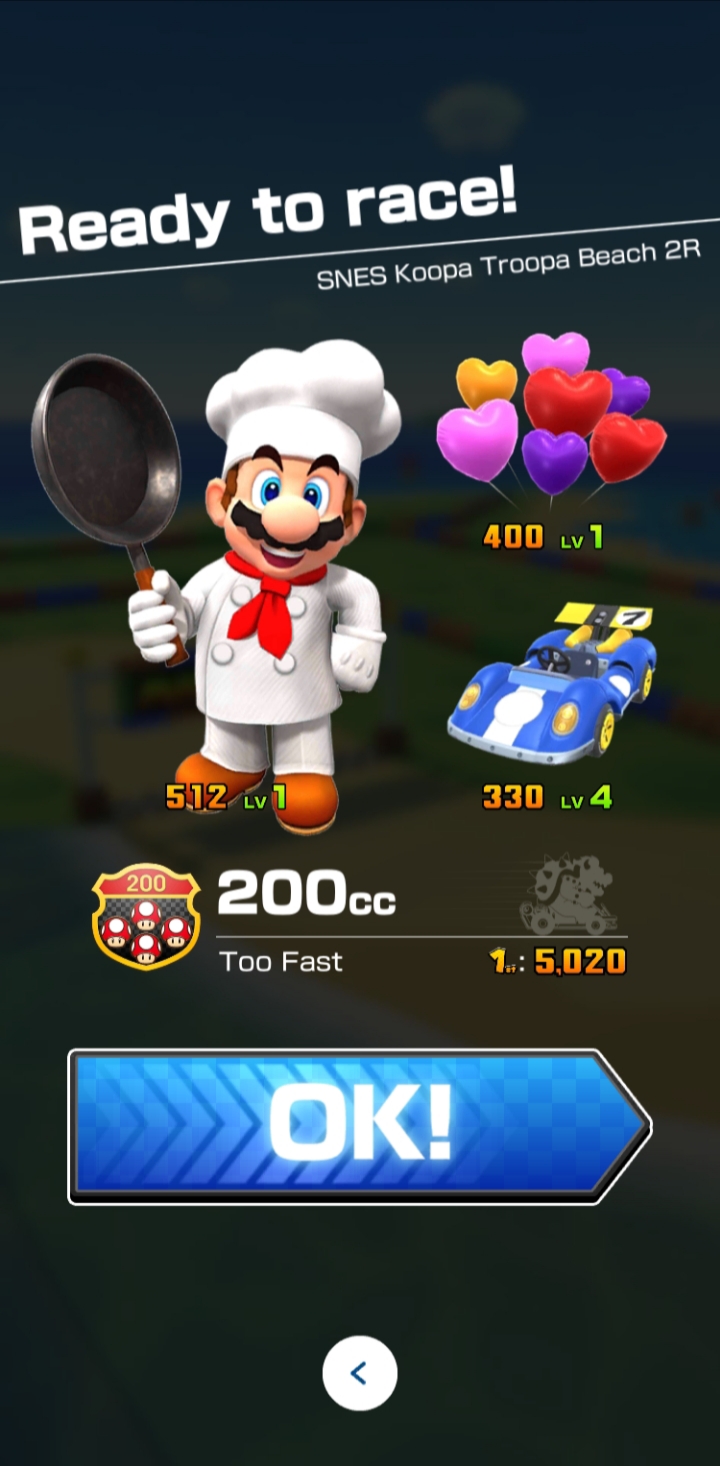This screenshot has height=1466, width=720.
Task: Go back with the arrow button
Action: [360, 1374]
